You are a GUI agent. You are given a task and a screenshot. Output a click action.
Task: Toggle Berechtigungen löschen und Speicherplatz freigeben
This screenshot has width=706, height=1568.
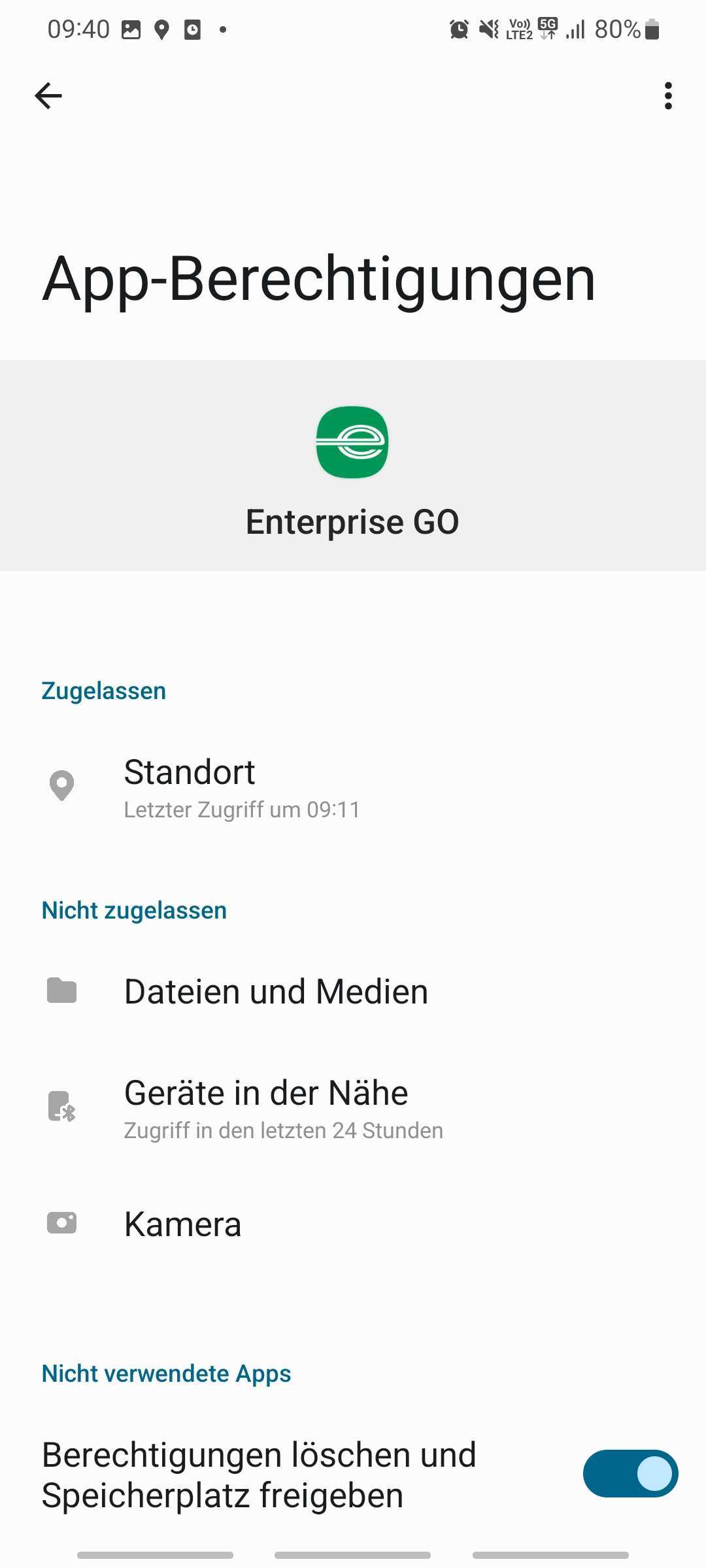click(x=630, y=1474)
